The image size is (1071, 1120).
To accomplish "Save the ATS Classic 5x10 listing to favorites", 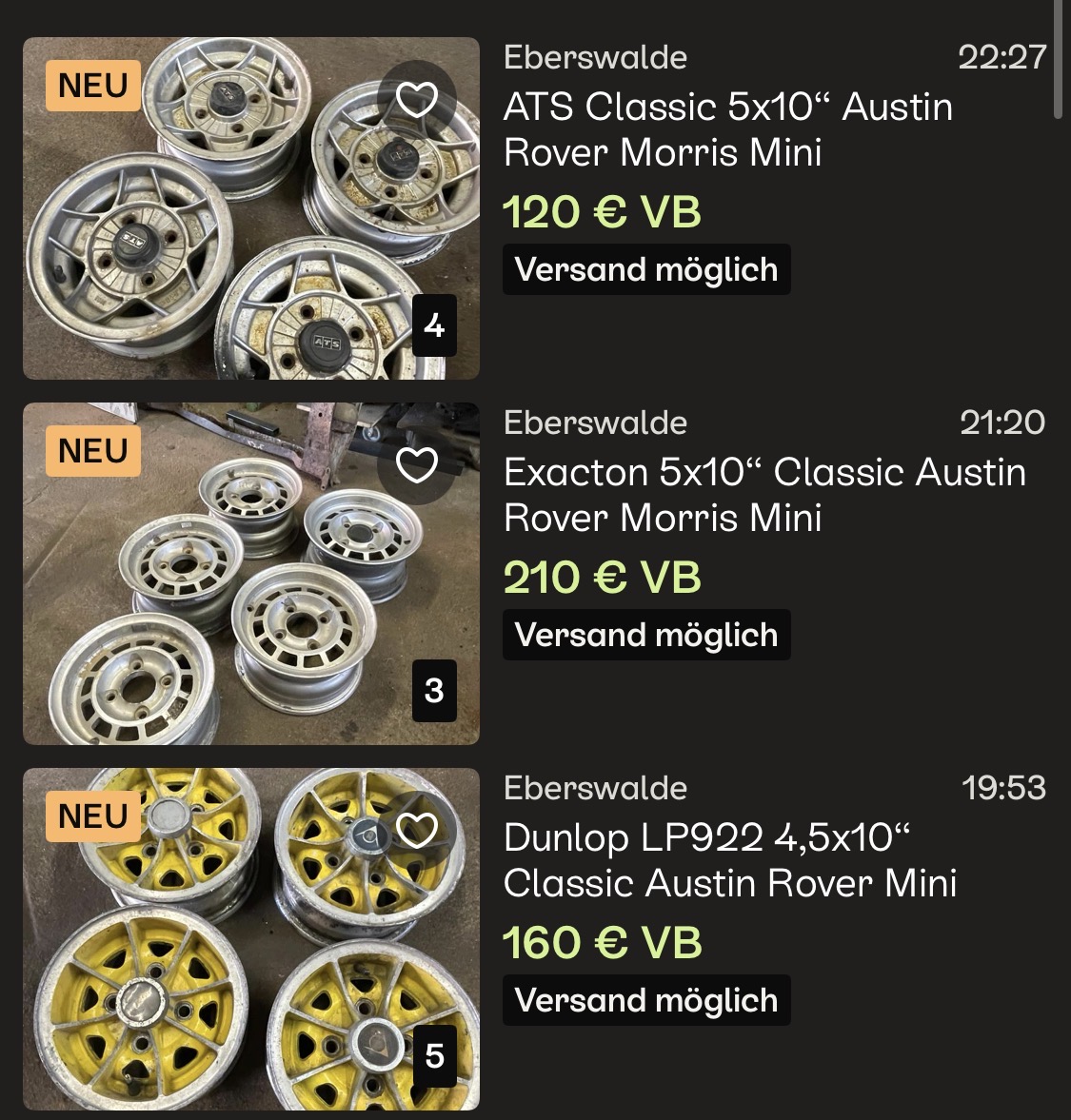I will (416, 100).
